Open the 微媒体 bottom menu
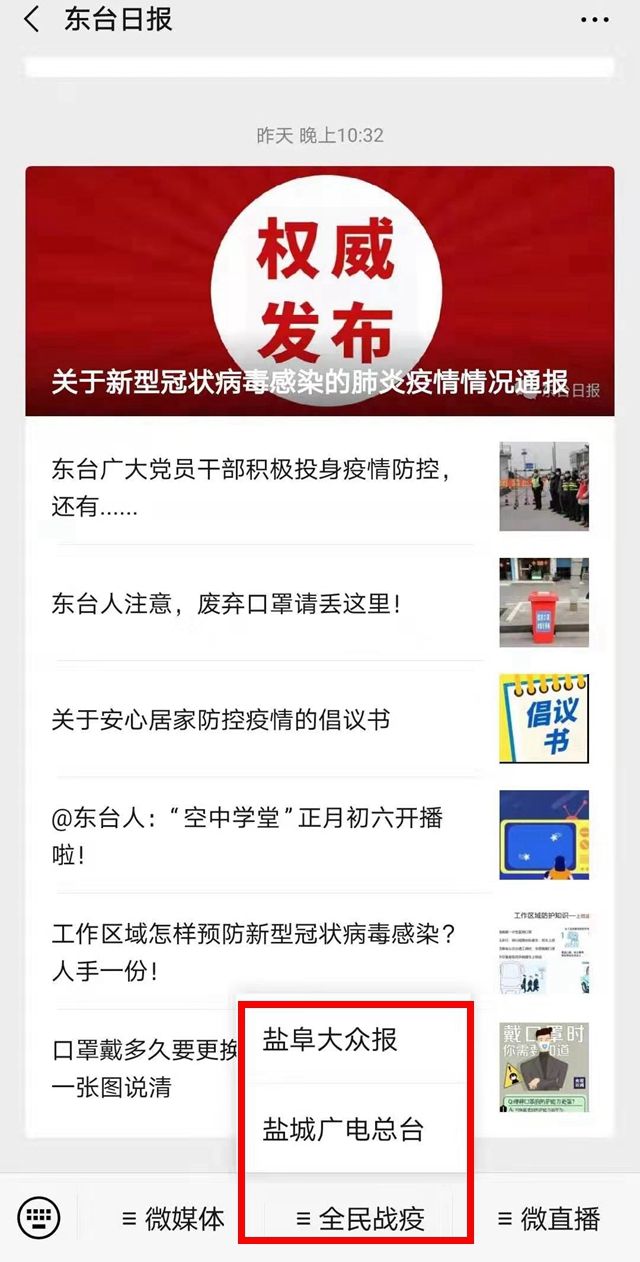 173,1219
